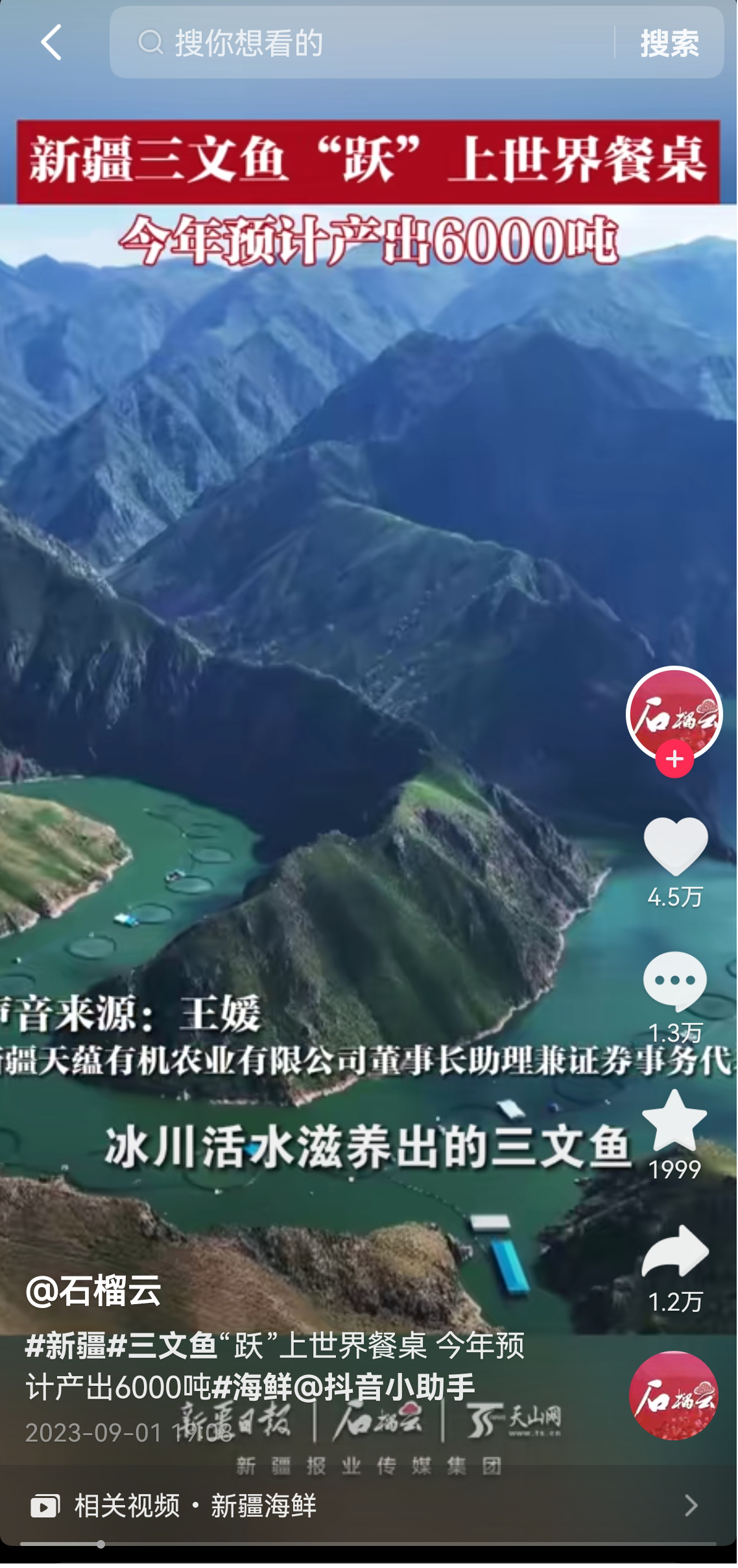738x1568 pixels.
Task: Open the comments bubble icon
Action: pos(674,982)
